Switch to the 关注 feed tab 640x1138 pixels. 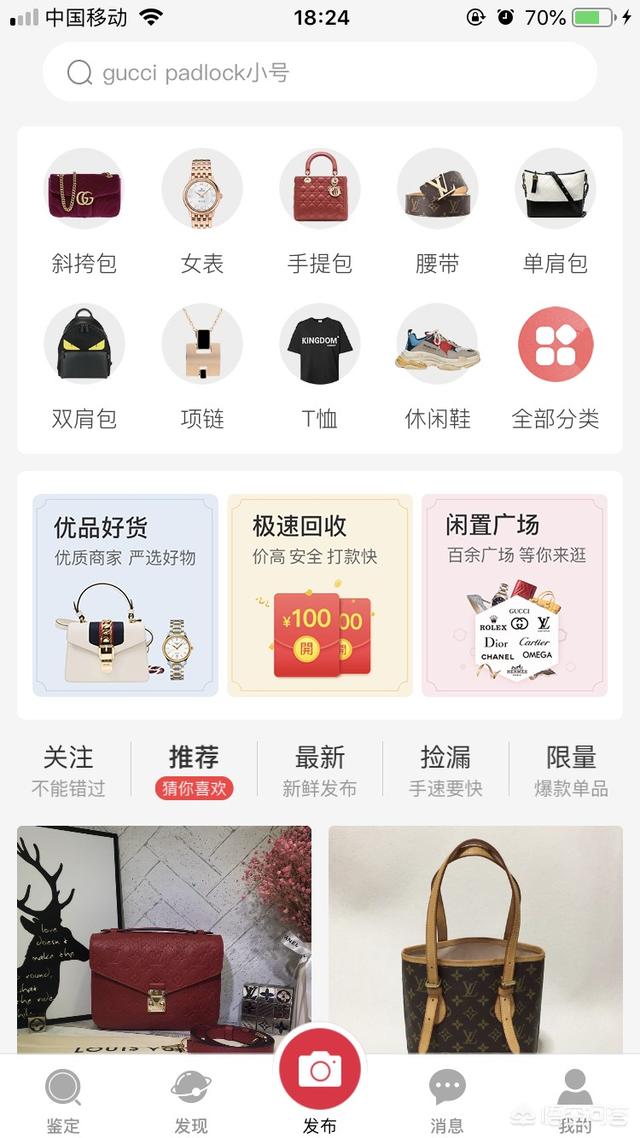68,770
